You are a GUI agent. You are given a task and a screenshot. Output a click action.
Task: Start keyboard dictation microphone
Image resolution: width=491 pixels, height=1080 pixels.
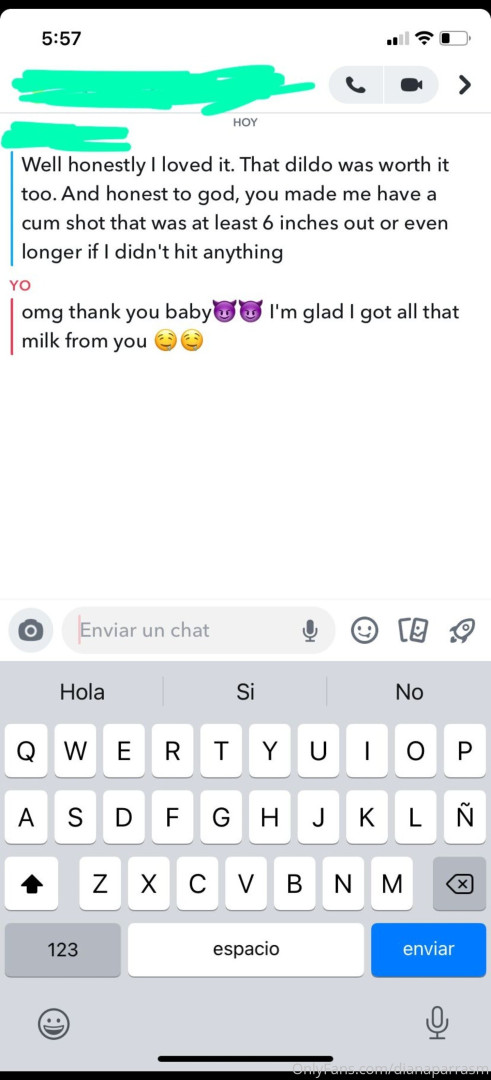(x=437, y=1022)
